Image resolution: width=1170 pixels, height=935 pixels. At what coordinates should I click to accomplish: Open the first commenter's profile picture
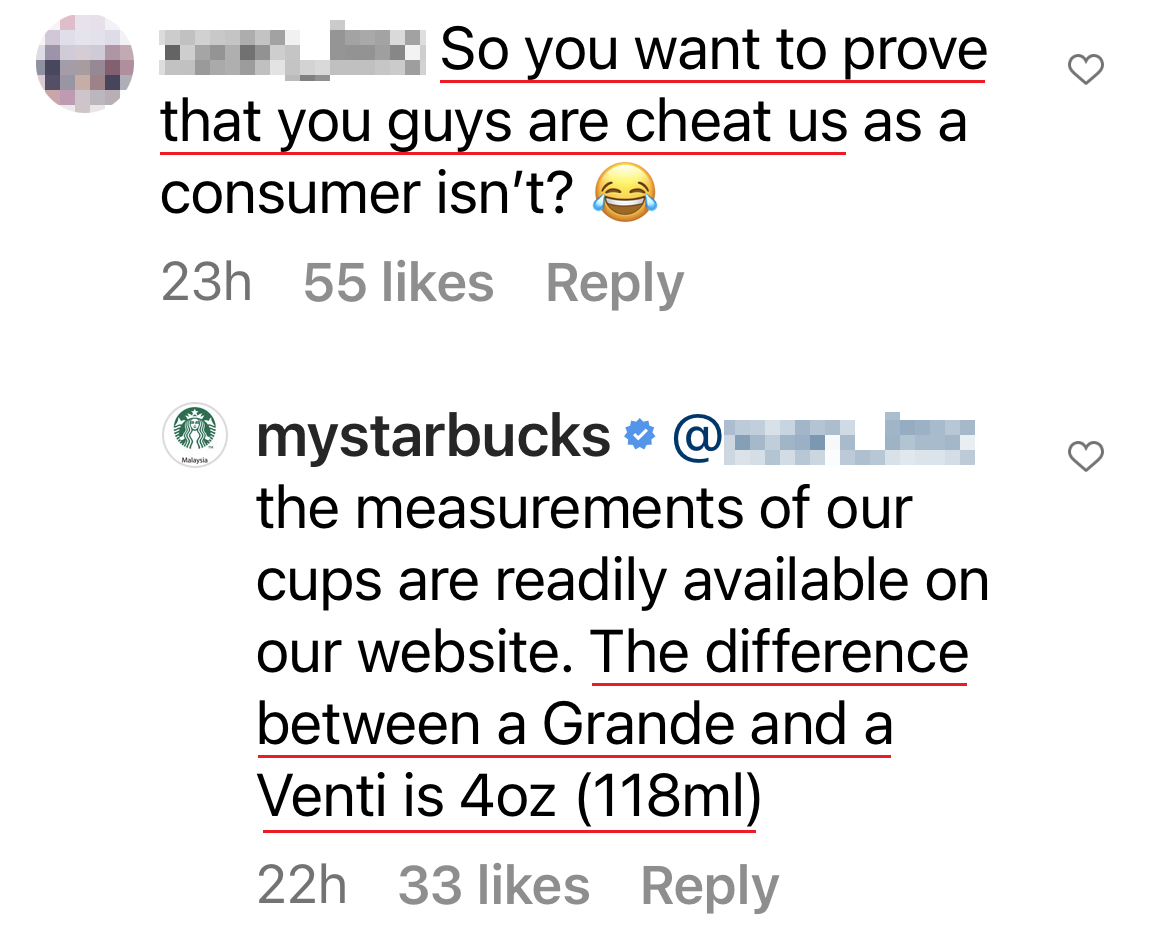coord(85,62)
